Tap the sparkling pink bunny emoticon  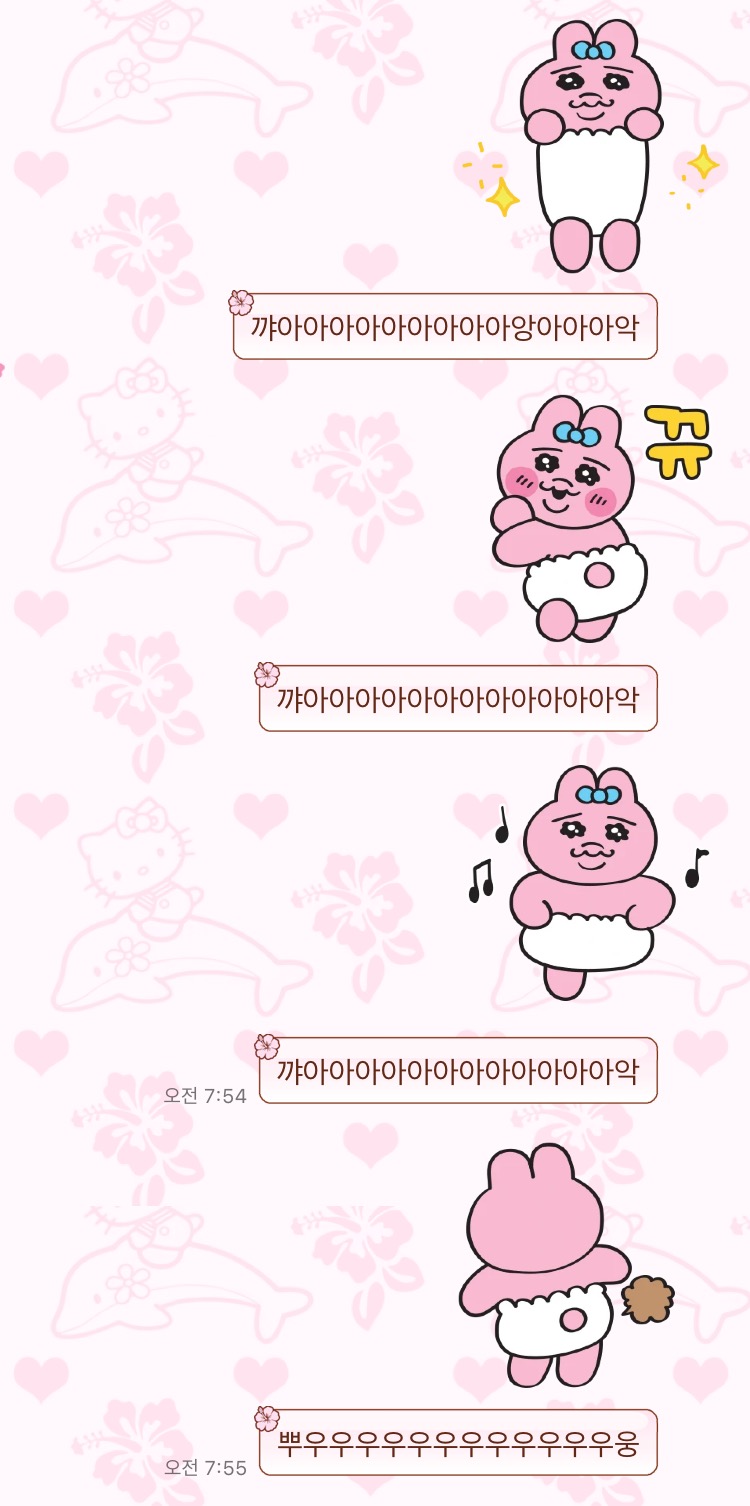[x=590, y=145]
